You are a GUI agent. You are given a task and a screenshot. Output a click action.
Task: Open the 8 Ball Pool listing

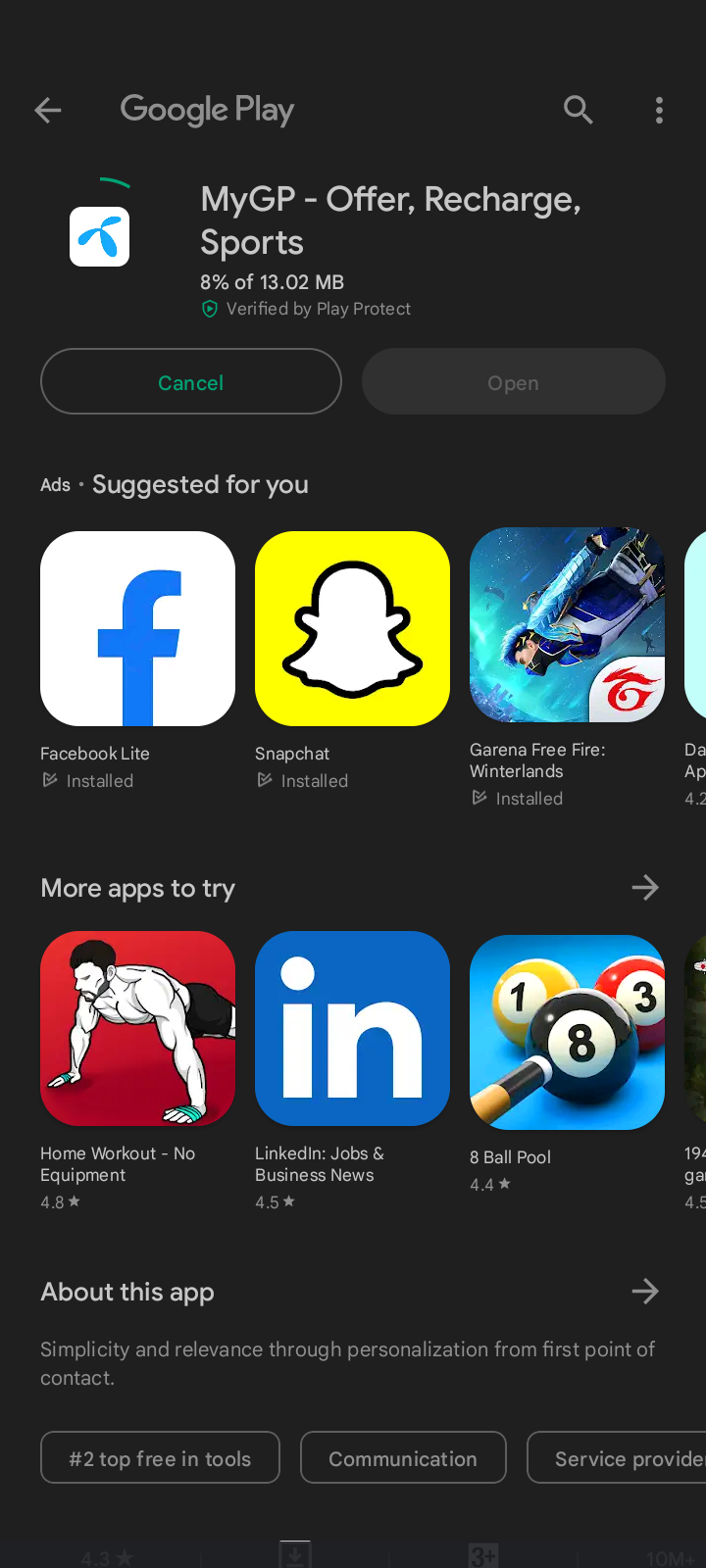click(x=567, y=1031)
